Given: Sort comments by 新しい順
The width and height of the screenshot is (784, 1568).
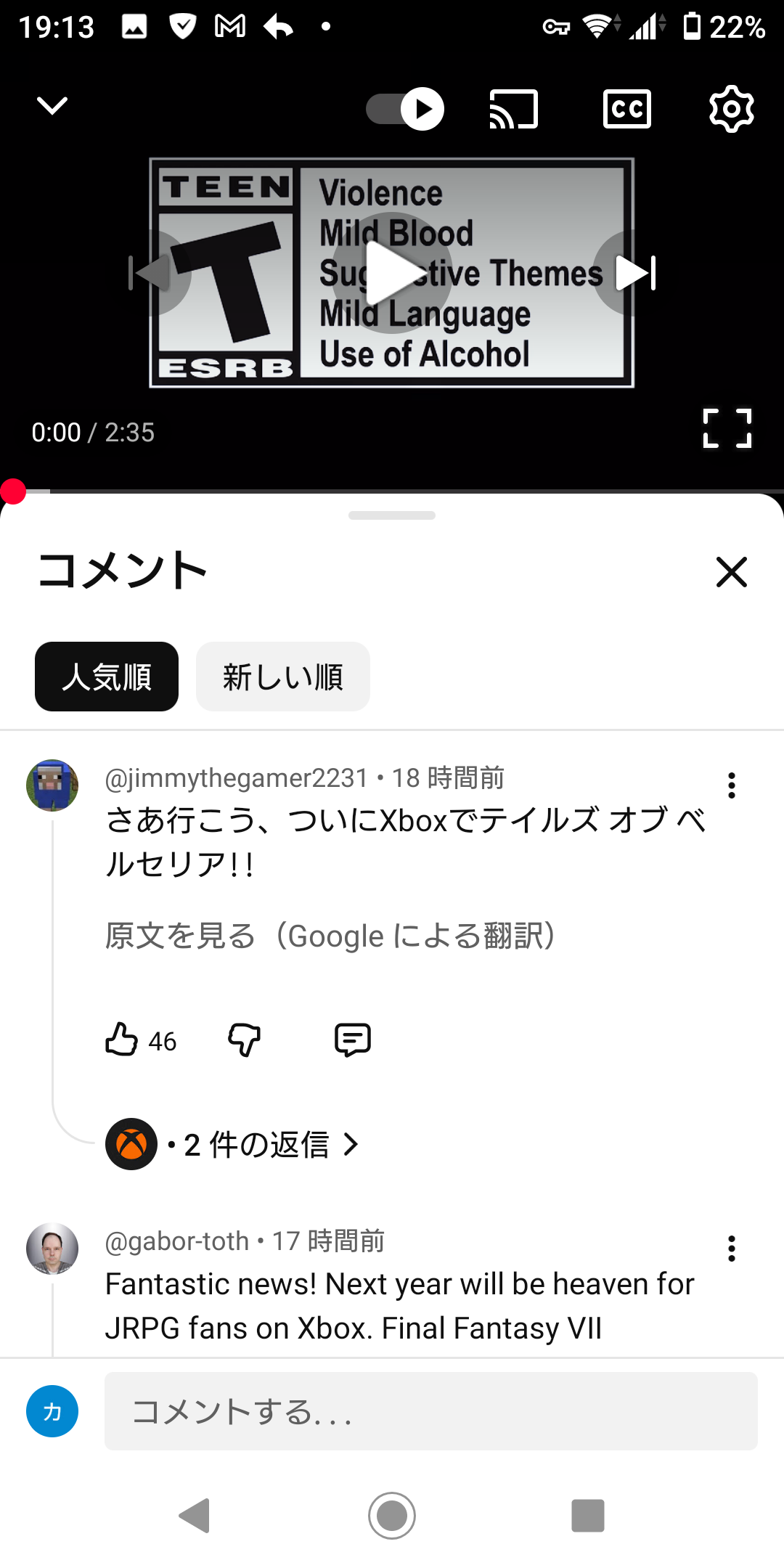Looking at the screenshot, I should [x=282, y=677].
